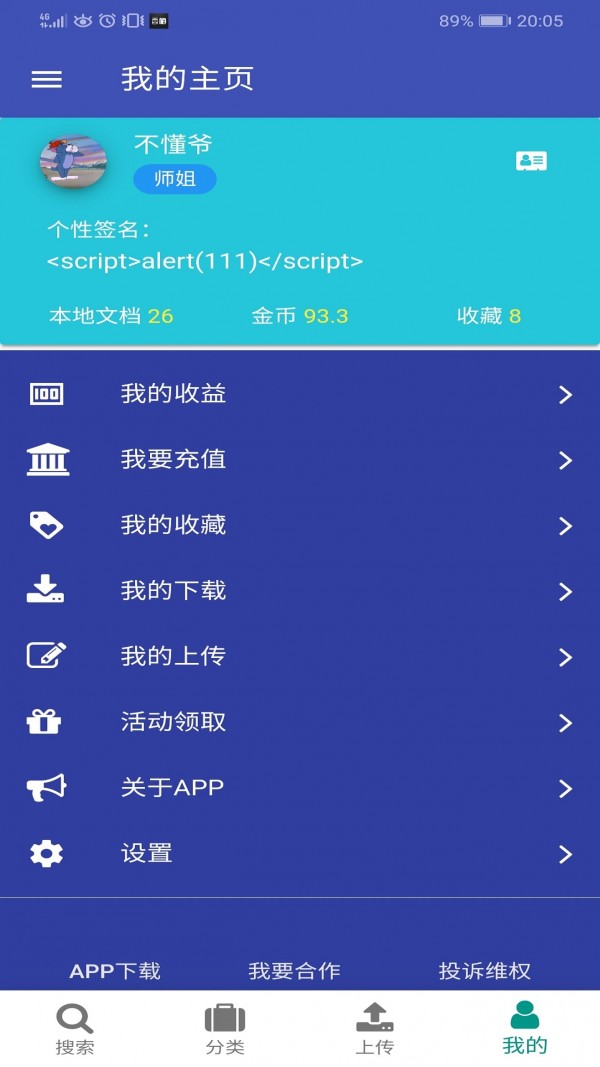Switch to the 上传 tab
Viewport: 600px width, 1067px height.
[375, 1029]
